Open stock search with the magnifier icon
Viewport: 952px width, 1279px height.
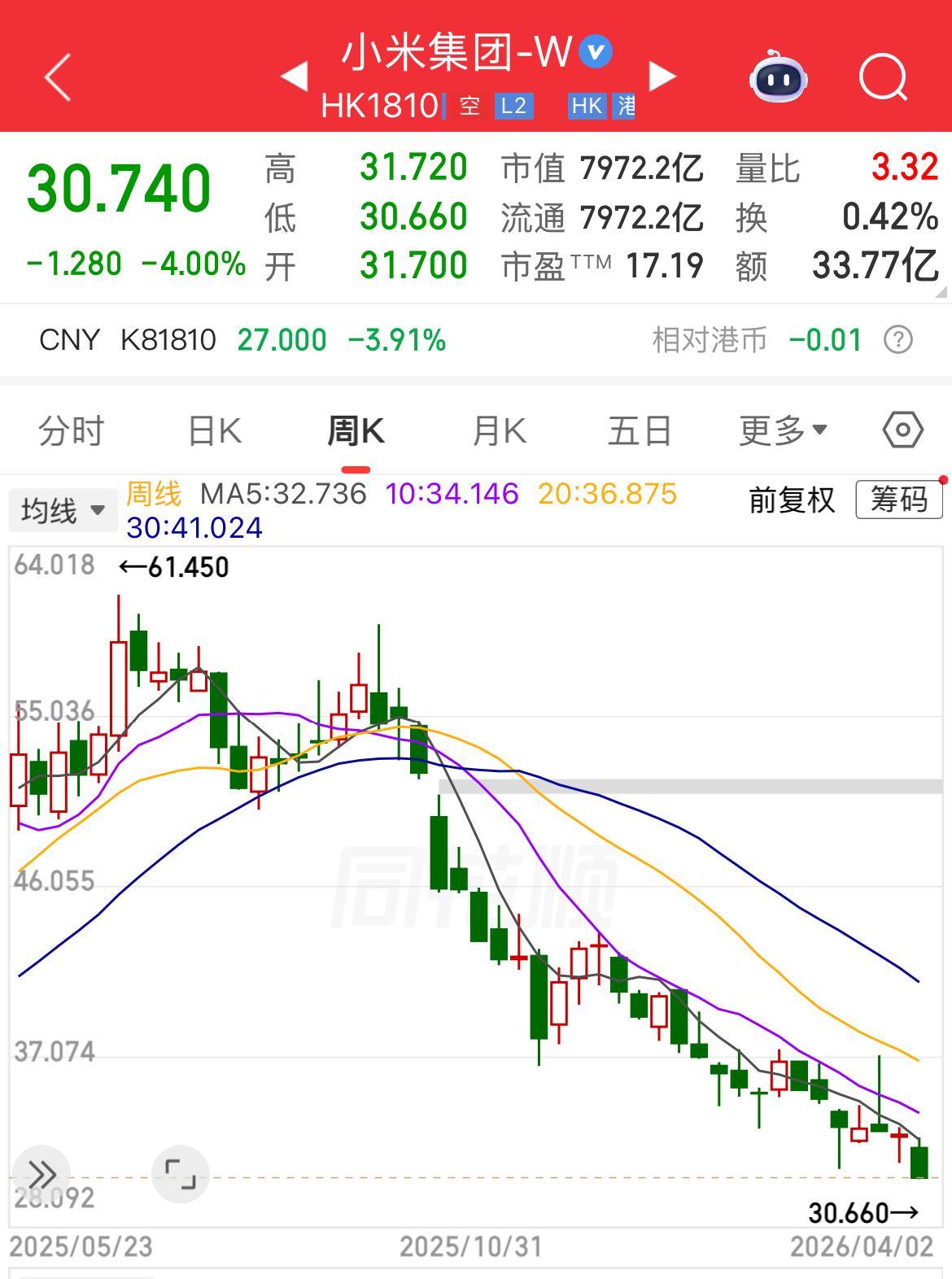[884, 78]
